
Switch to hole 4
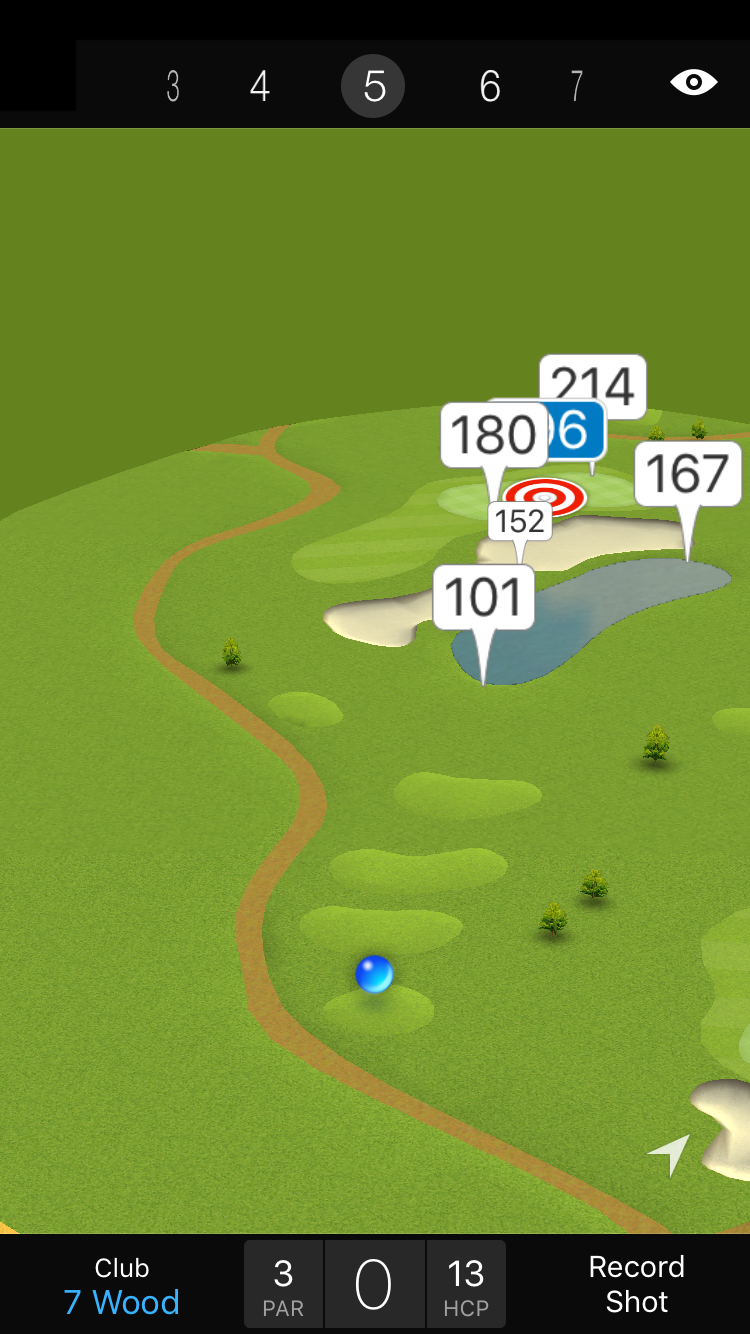260,87
